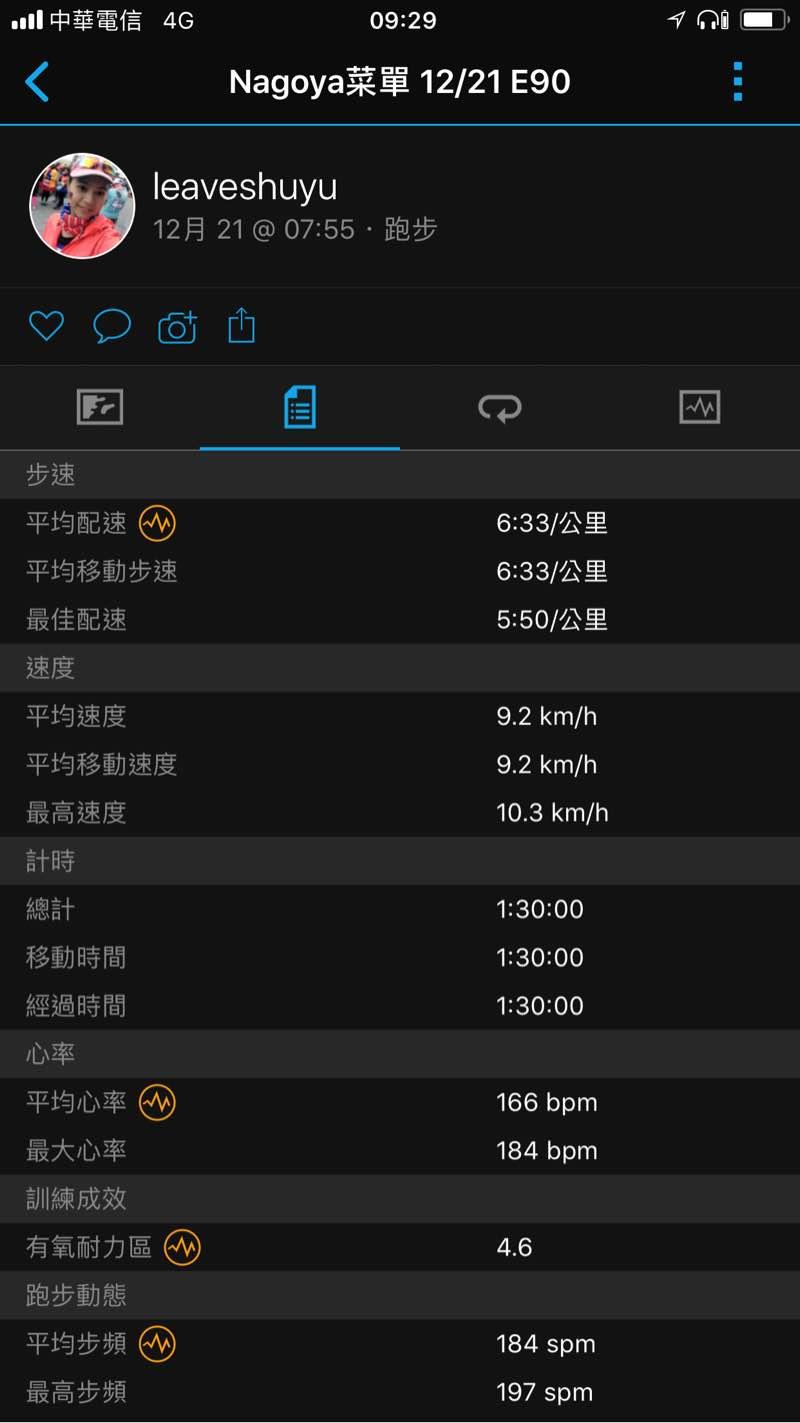Switch to the overview map tab

pos(100,408)
